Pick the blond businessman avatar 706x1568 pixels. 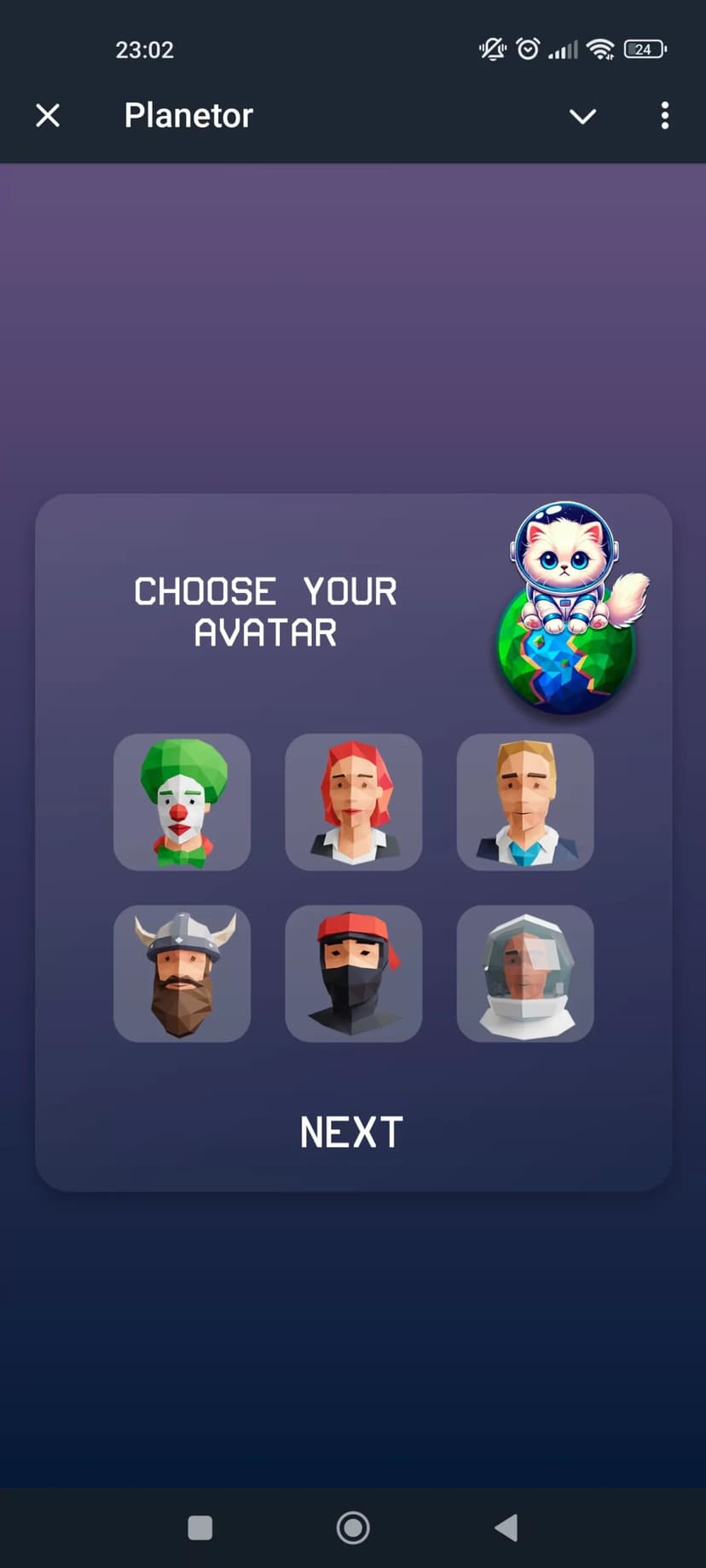point(525,802)
